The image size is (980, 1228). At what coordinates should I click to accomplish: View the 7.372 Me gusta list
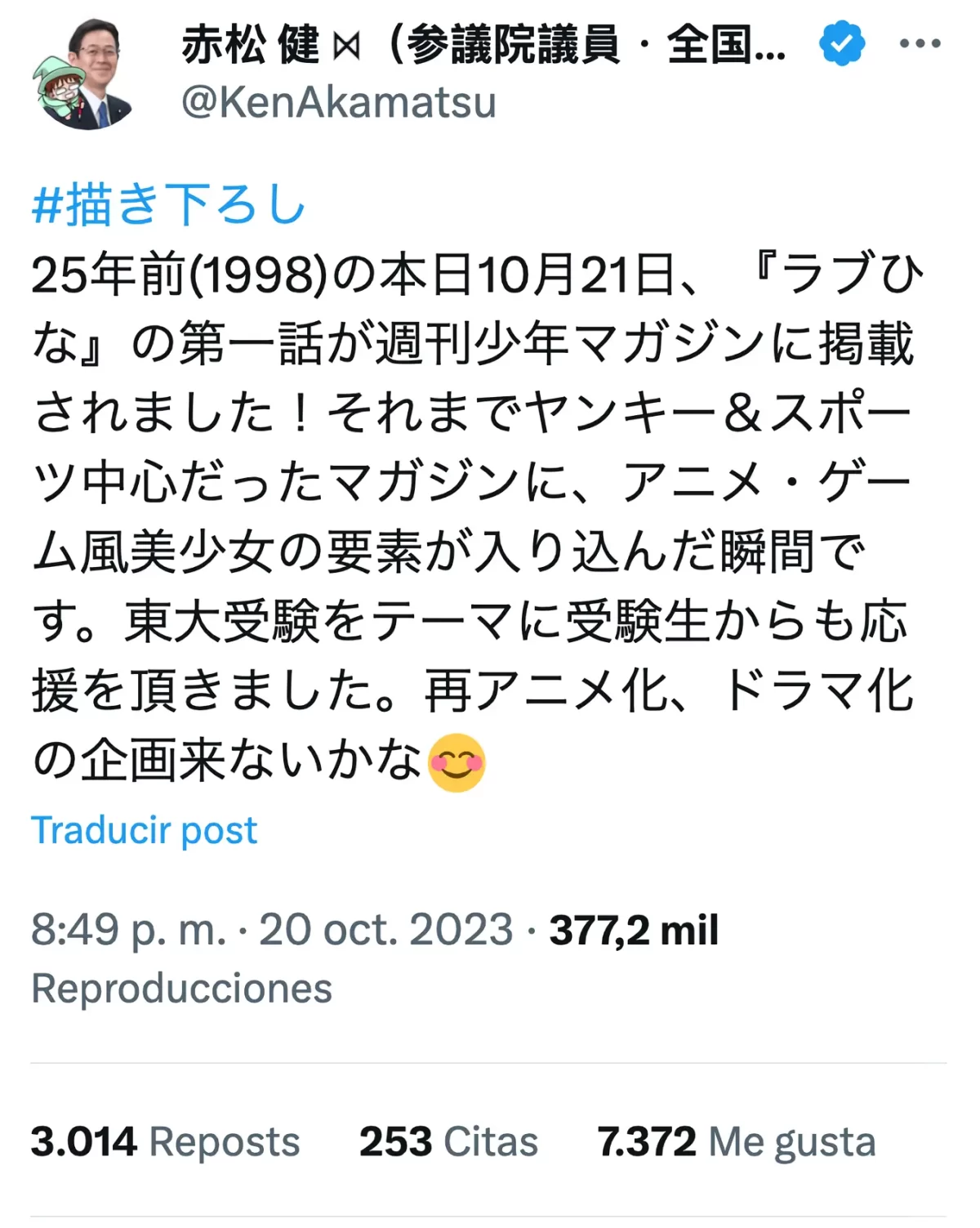(x=736, y=1141)
